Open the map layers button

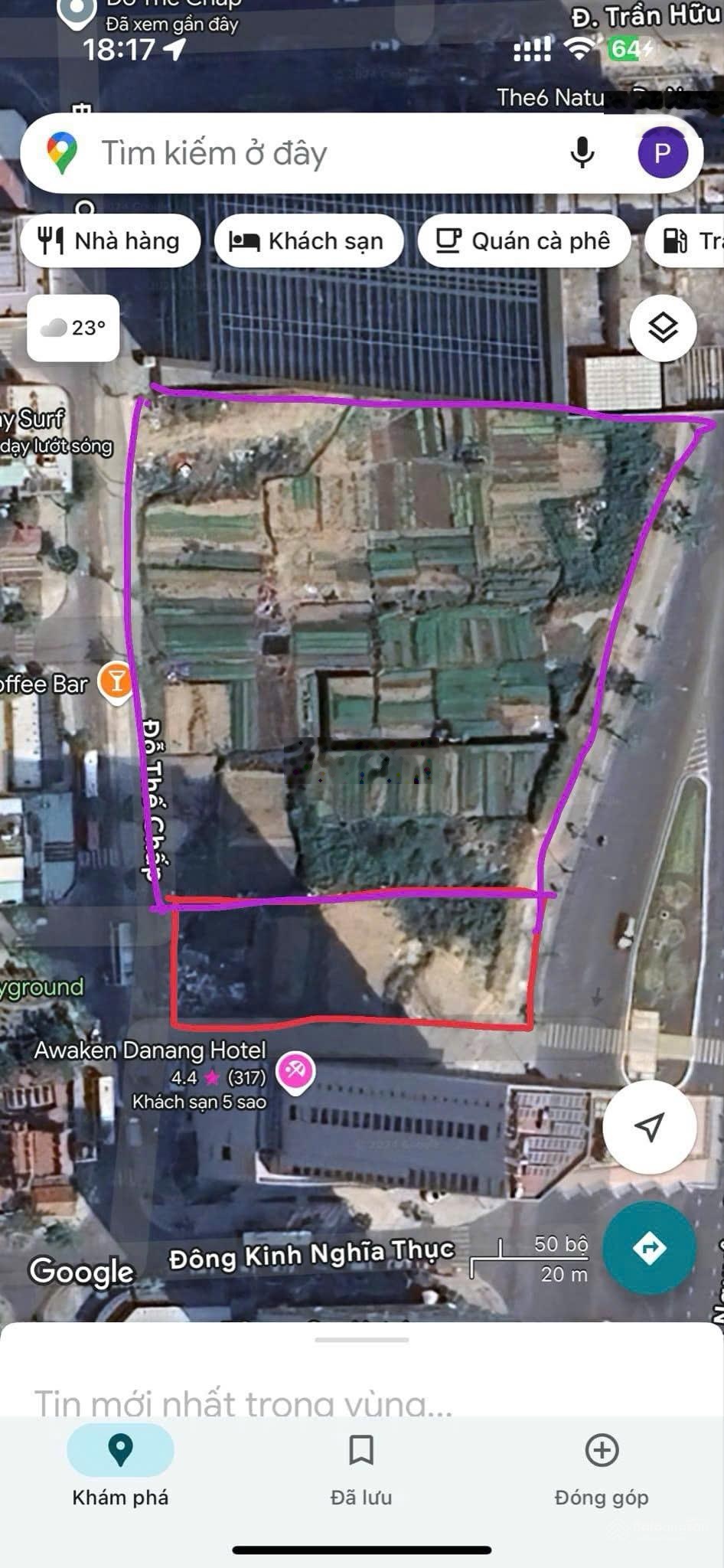[663, 328]
